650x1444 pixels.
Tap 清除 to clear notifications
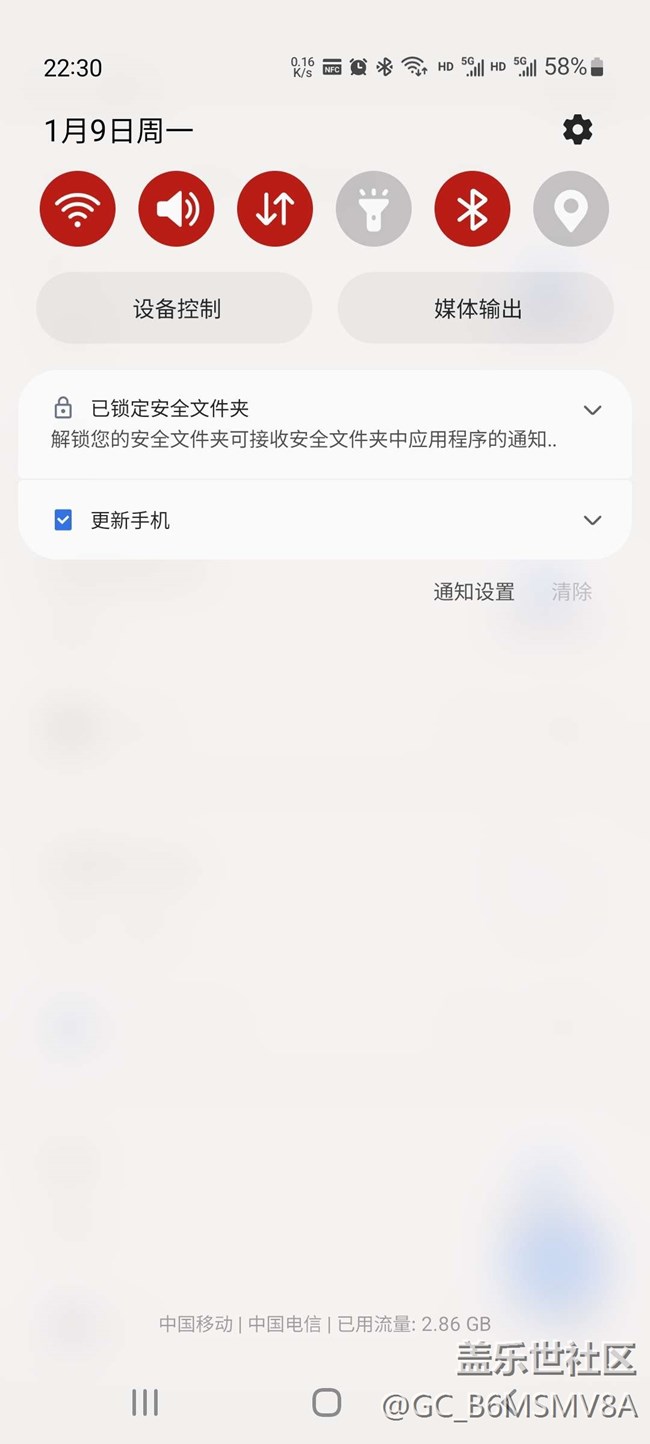(572, 592)
